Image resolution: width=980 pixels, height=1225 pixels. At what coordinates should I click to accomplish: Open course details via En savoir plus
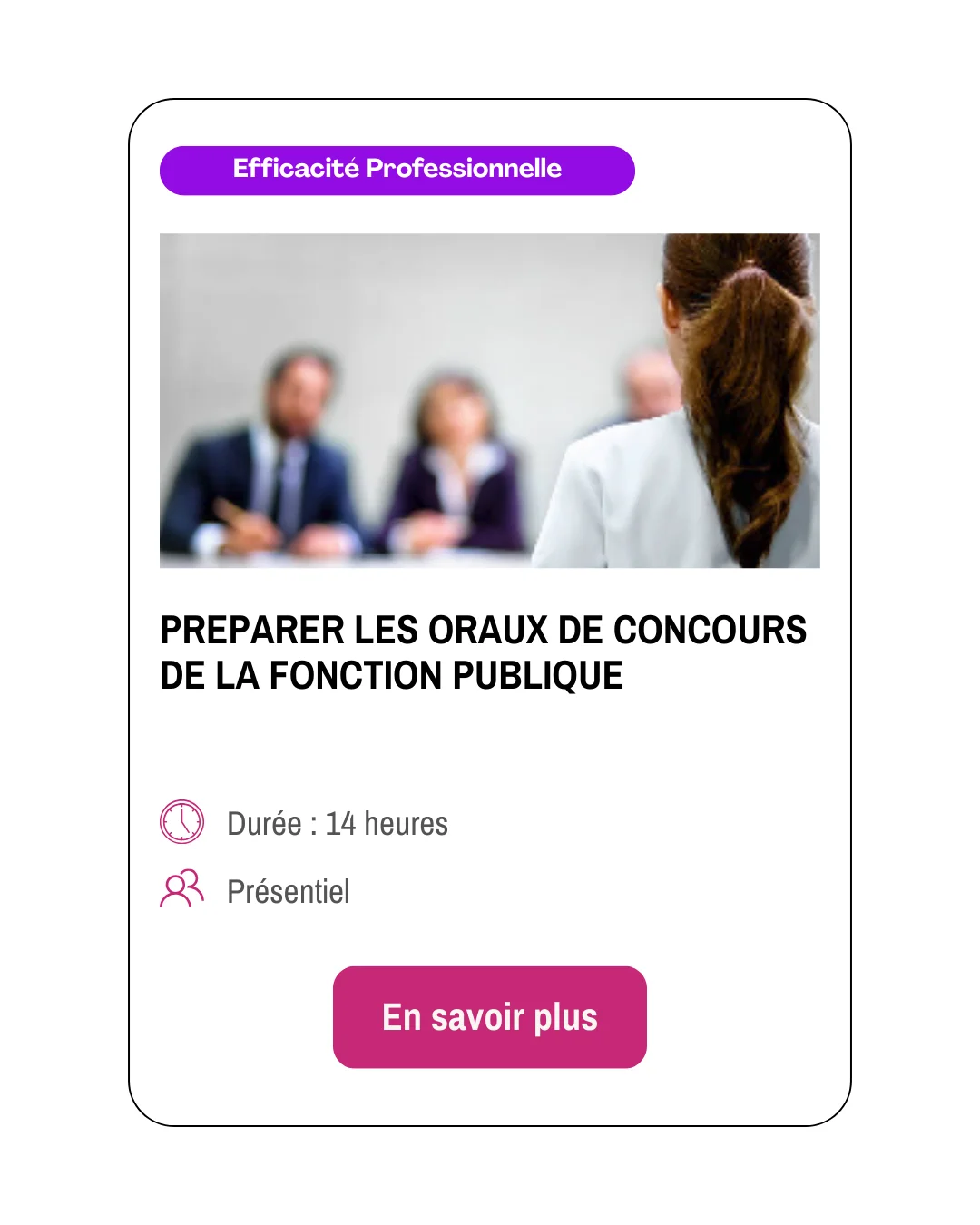pos(489,1016)
